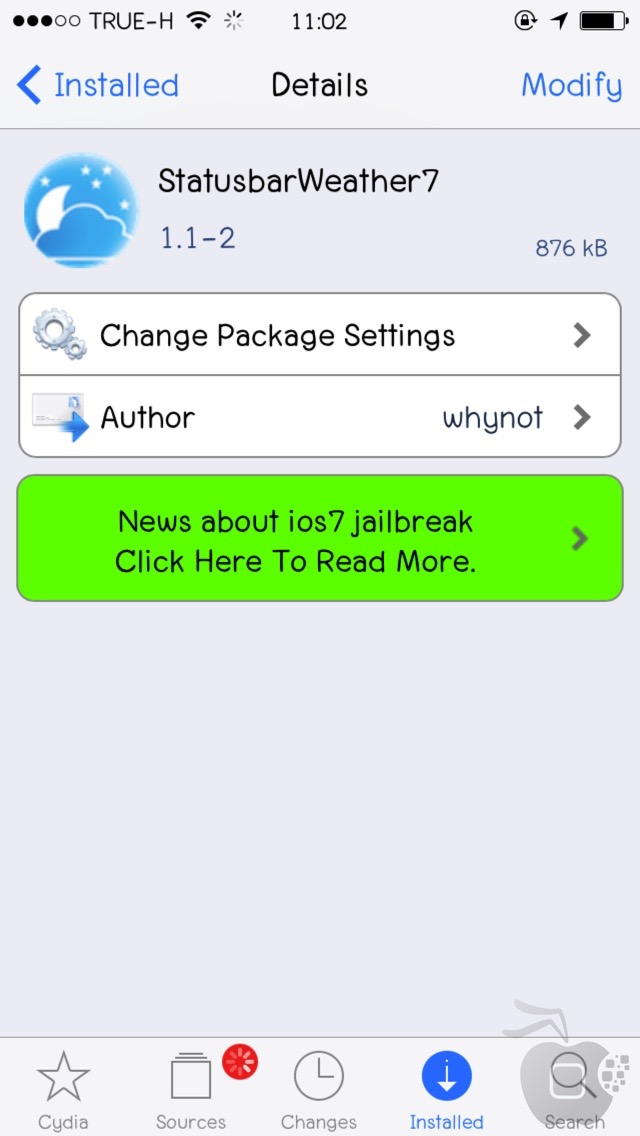Switch to the Cydia tab
The height and width of the screenshot is (1136, 640).
(63, 1090)
